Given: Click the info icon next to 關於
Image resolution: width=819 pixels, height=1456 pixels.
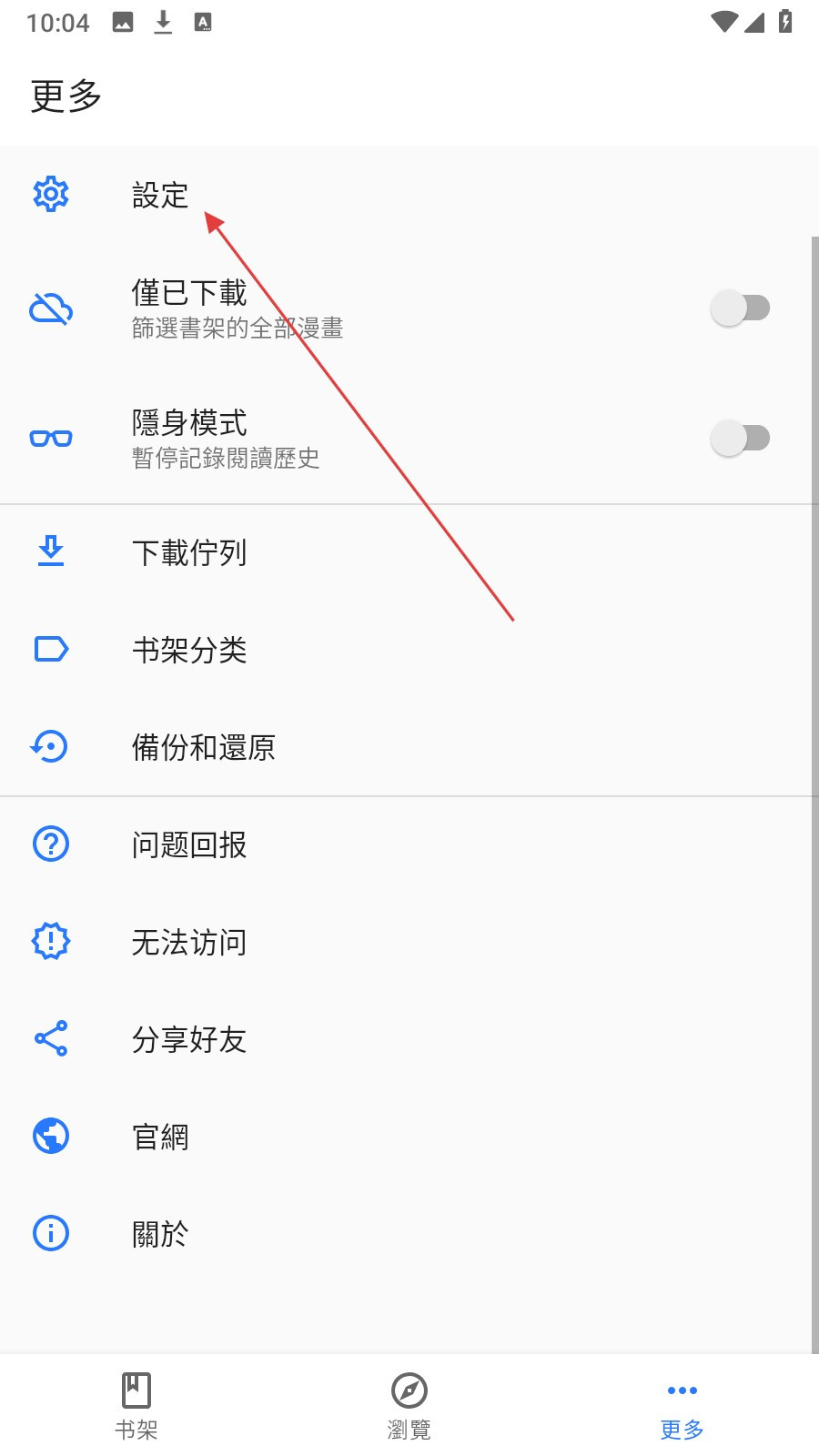Looking at the screenshot, I should click(x=50, y=1233).
